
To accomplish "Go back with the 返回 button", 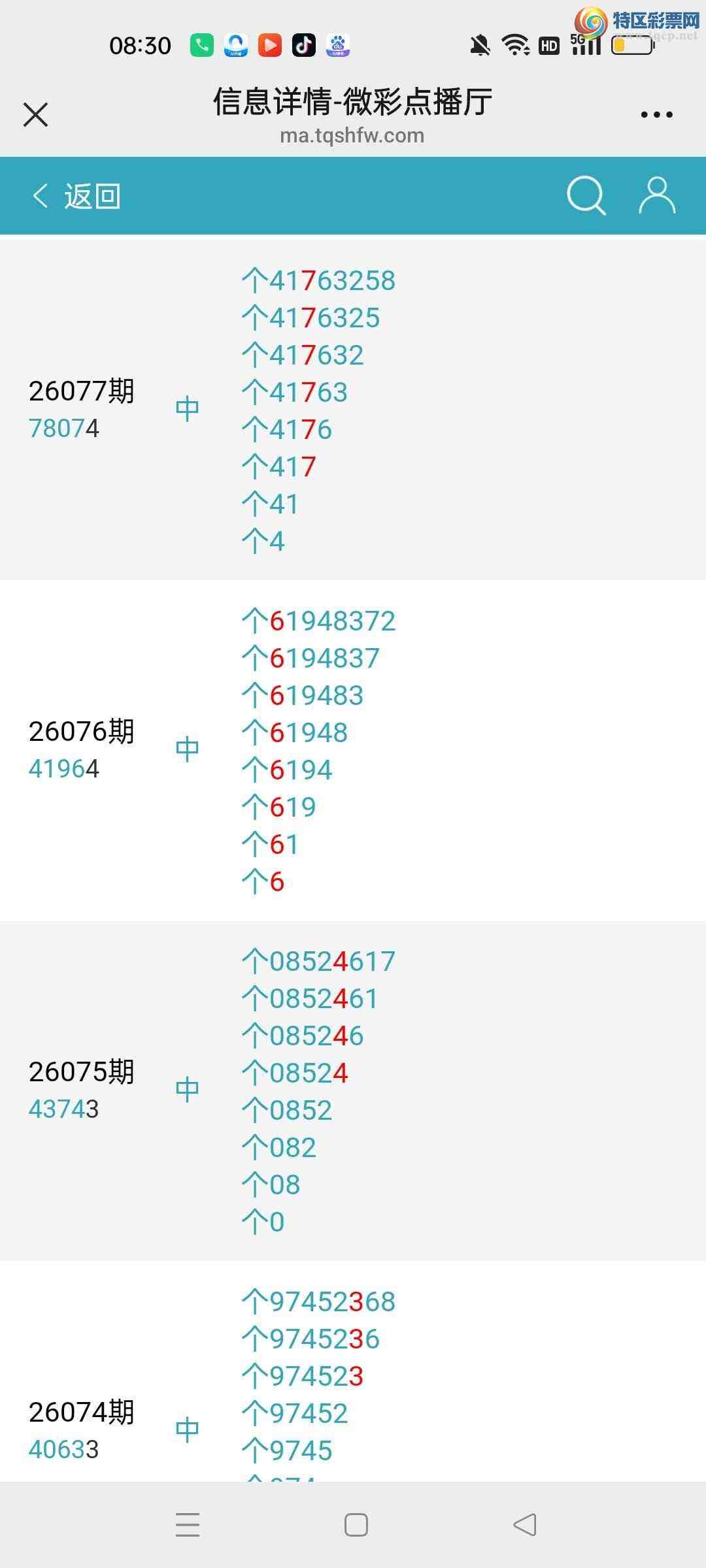I will tap(77, 196).
